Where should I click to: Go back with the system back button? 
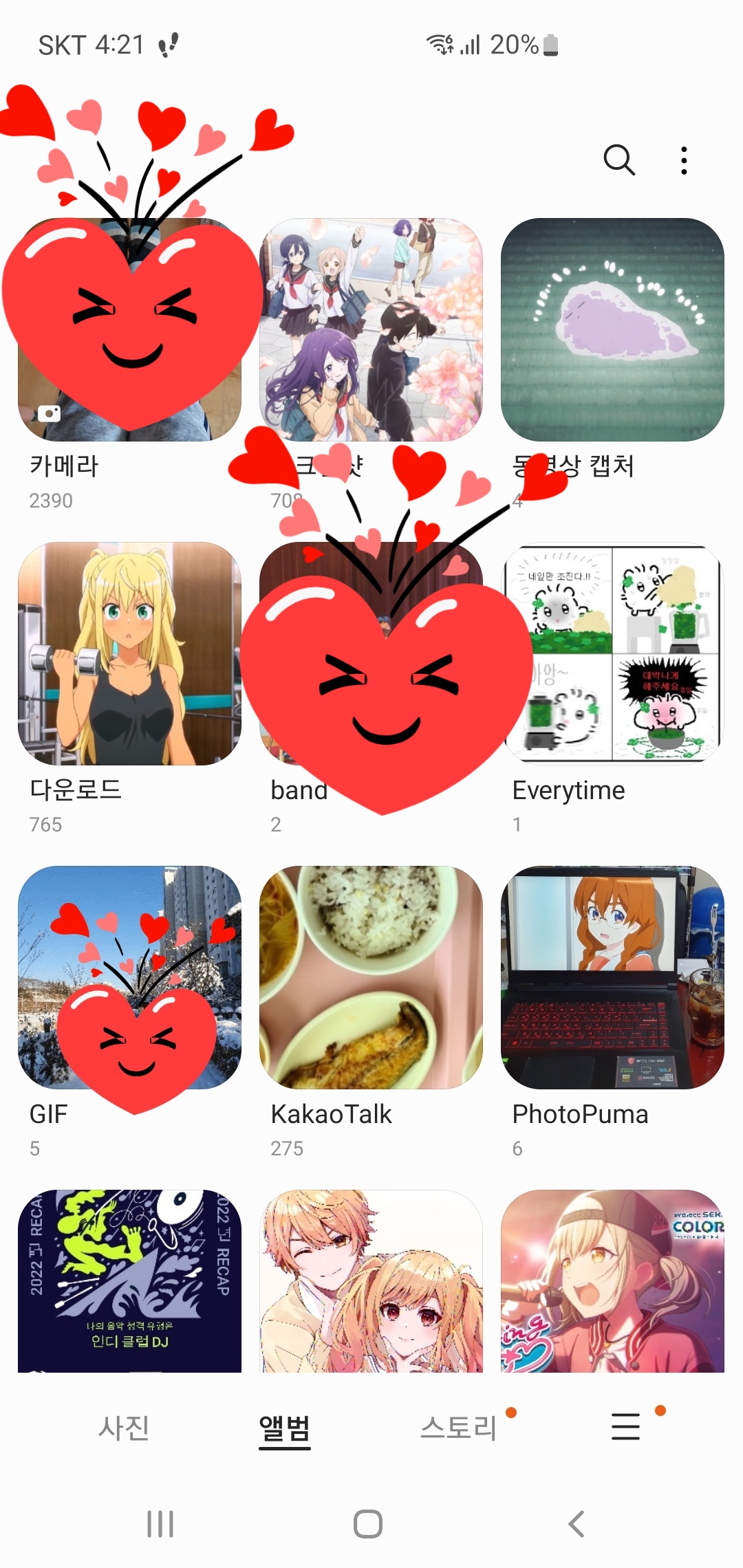pyautogui.click(x=577, y=1524)
